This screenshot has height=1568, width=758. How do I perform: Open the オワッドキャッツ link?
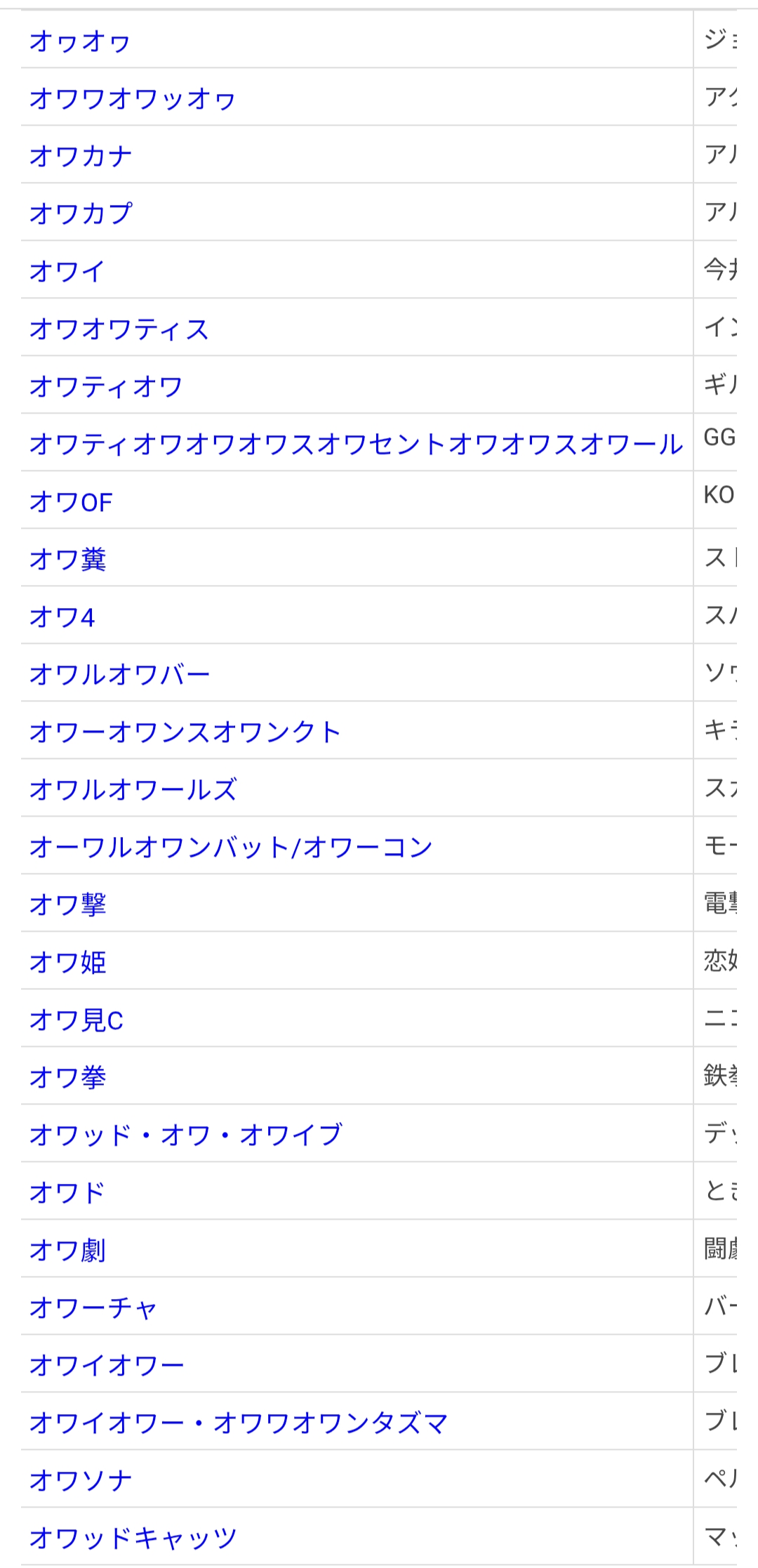(x=133, y=1539)
